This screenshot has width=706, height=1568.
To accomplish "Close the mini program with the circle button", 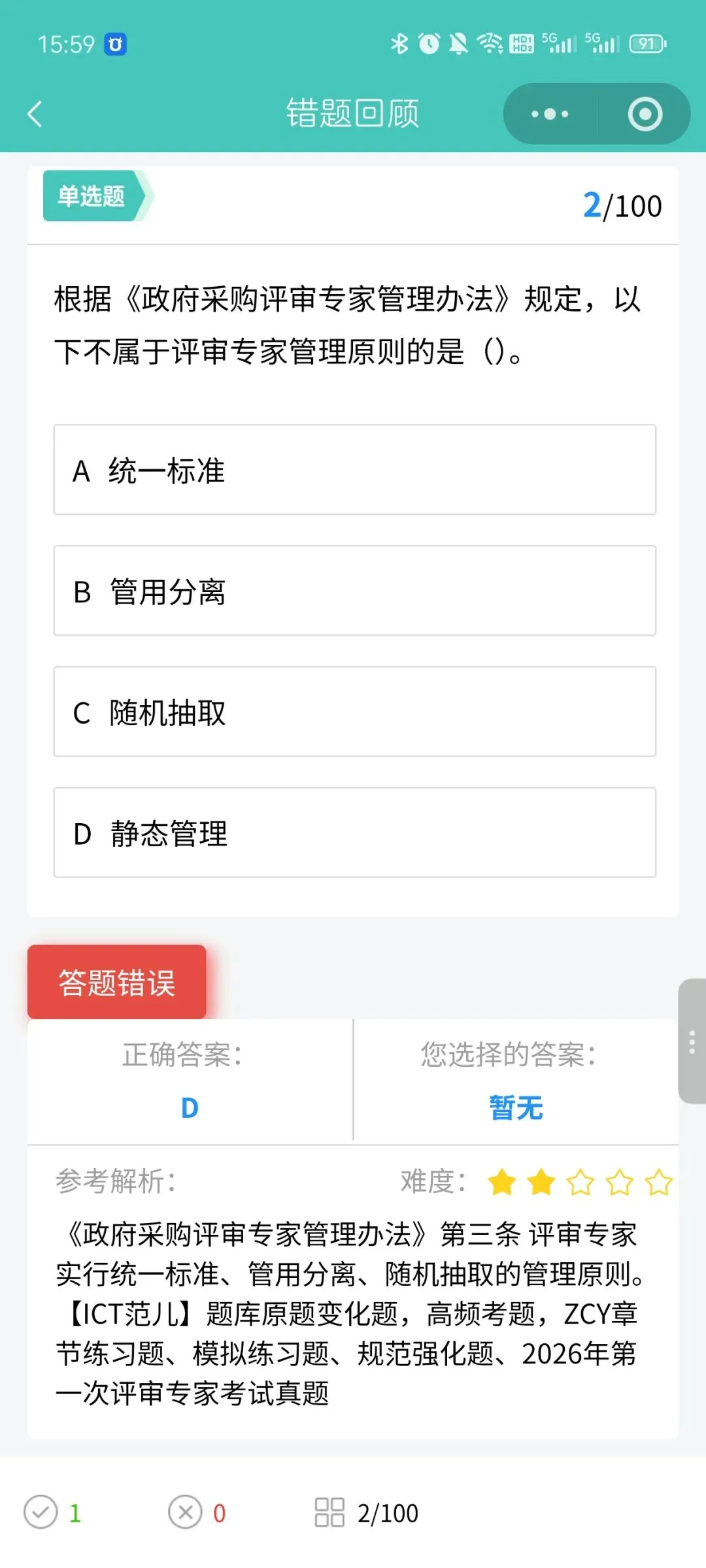I will tap(645, 114).
